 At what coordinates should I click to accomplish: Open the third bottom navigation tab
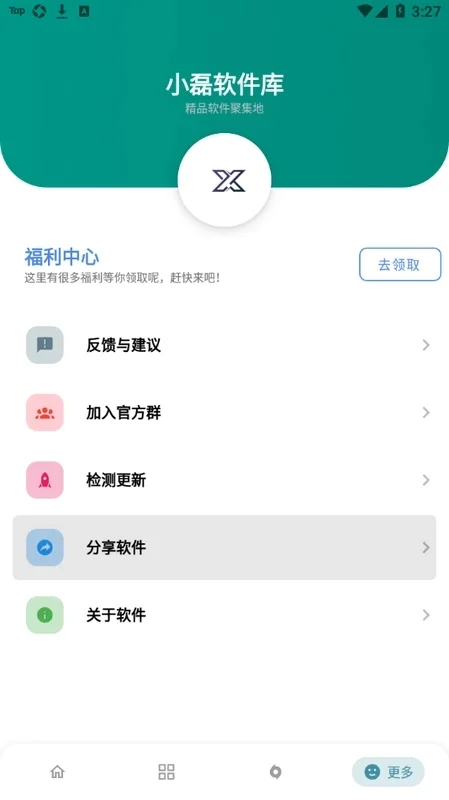click(276, 771)
